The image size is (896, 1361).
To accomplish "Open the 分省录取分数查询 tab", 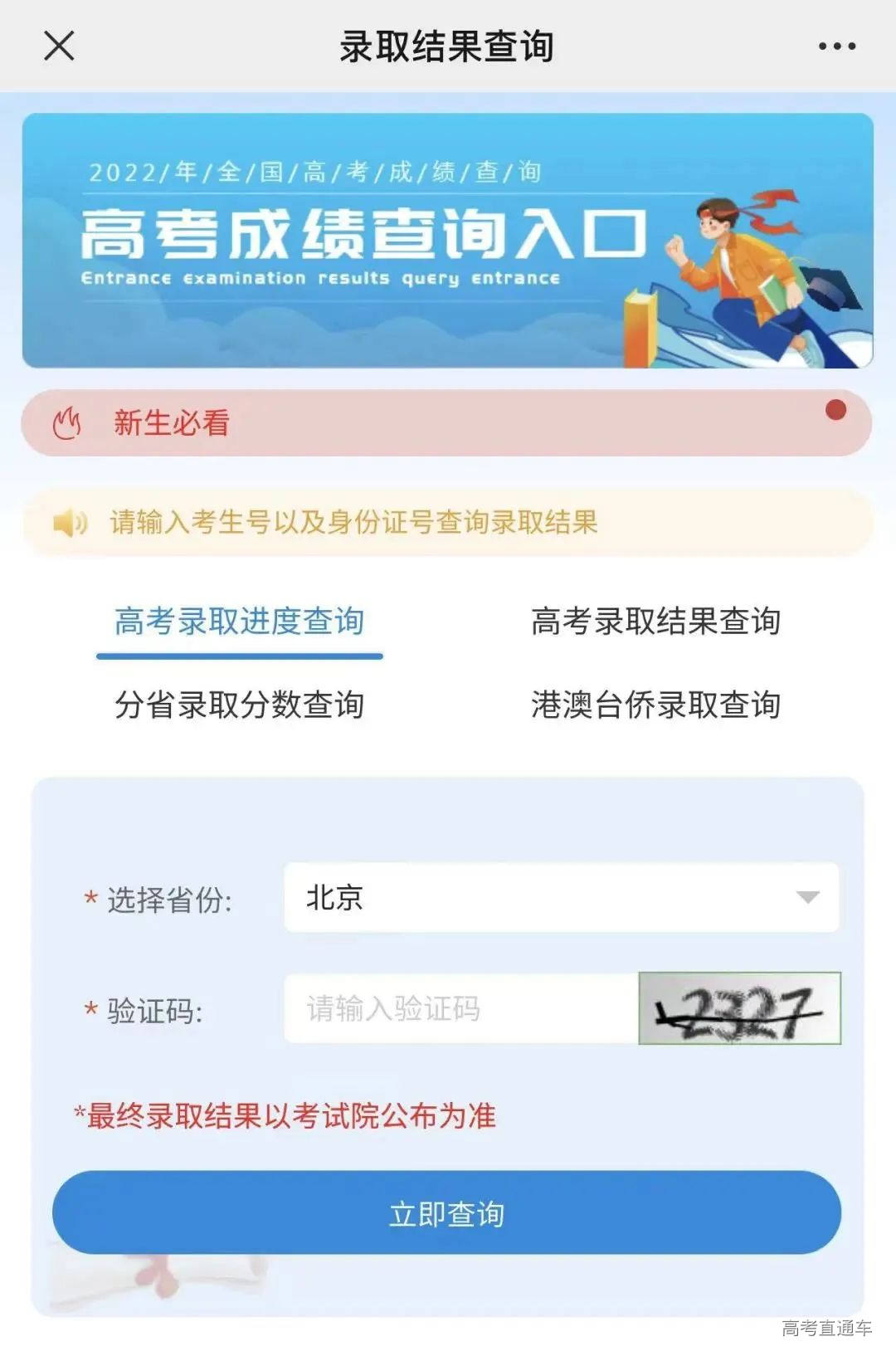I will [241, 705].
